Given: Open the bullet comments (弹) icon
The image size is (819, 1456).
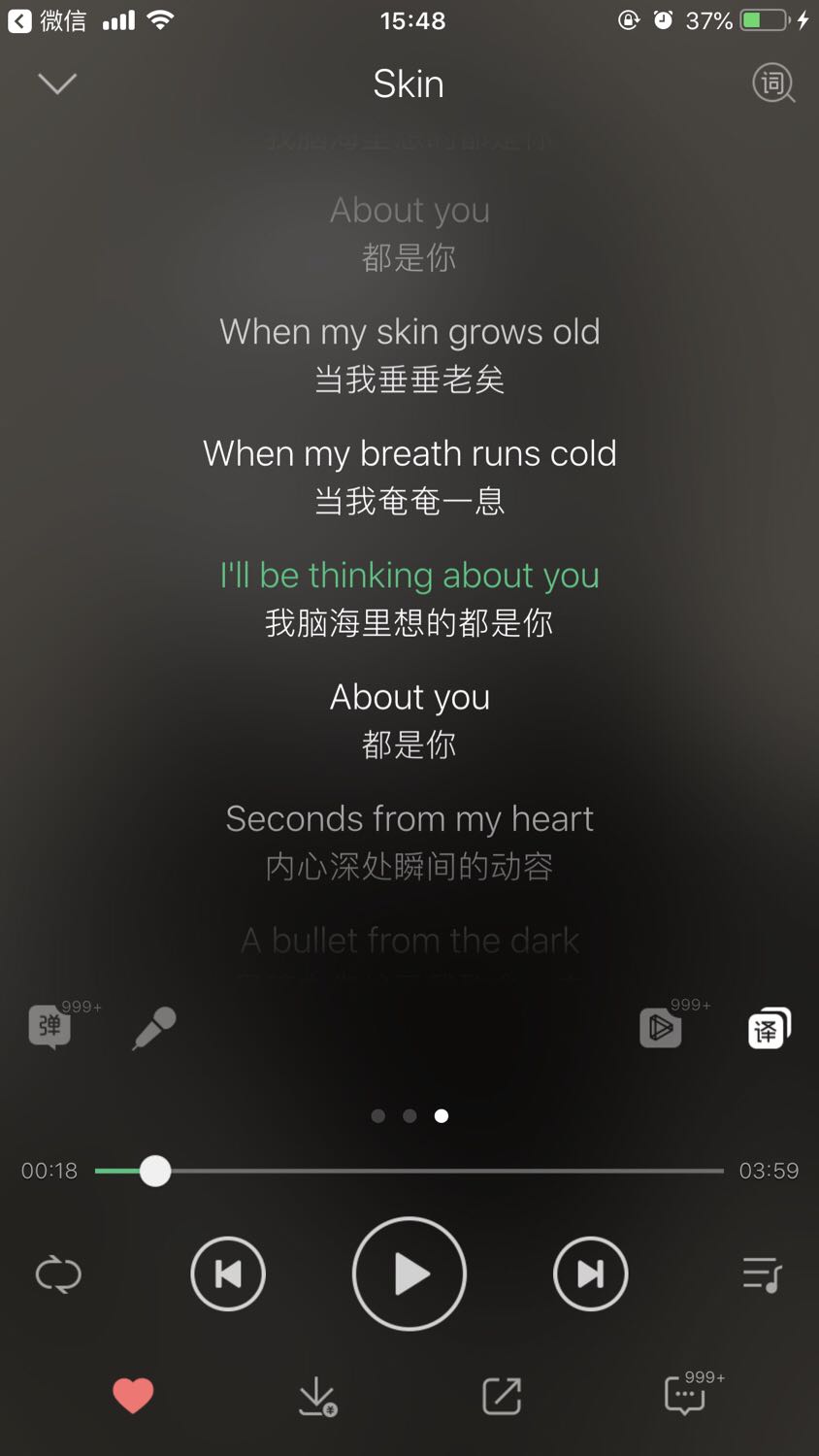Looking at the screenshot, I should click(x=49, y=1027).
